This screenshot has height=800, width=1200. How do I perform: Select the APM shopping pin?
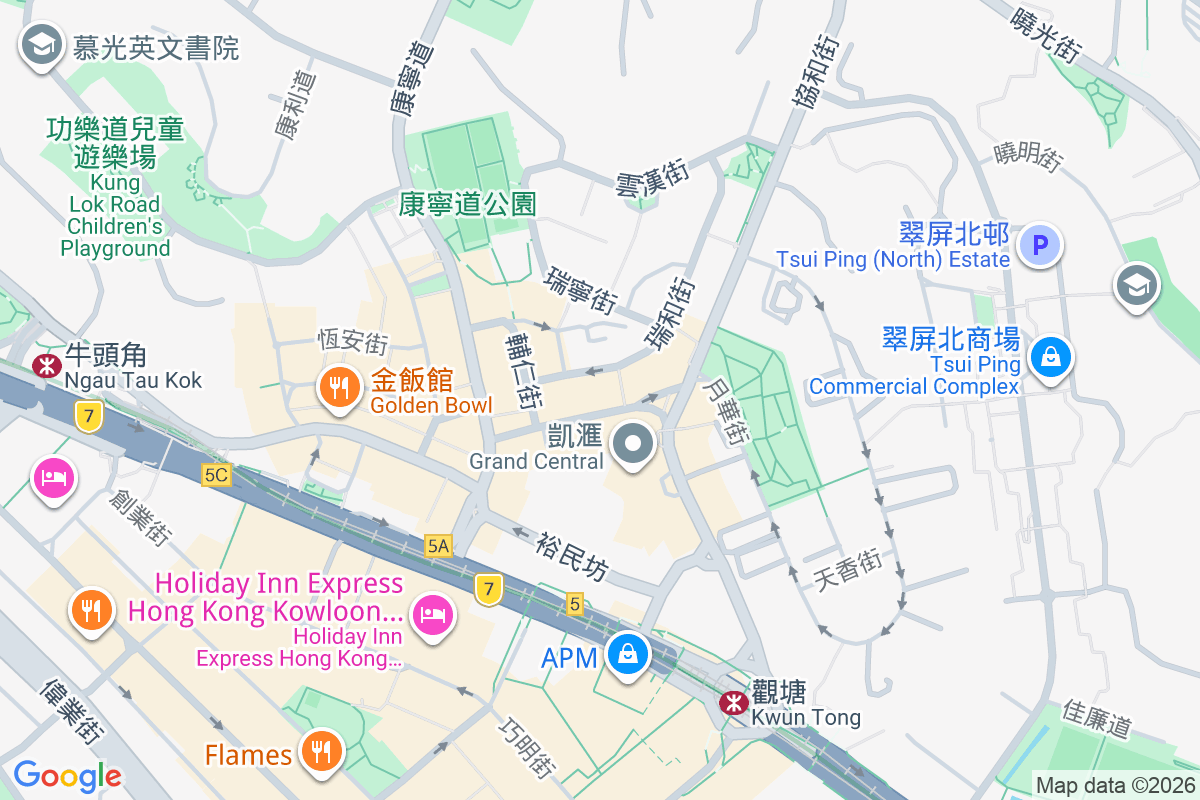click(x=628, y=656)
